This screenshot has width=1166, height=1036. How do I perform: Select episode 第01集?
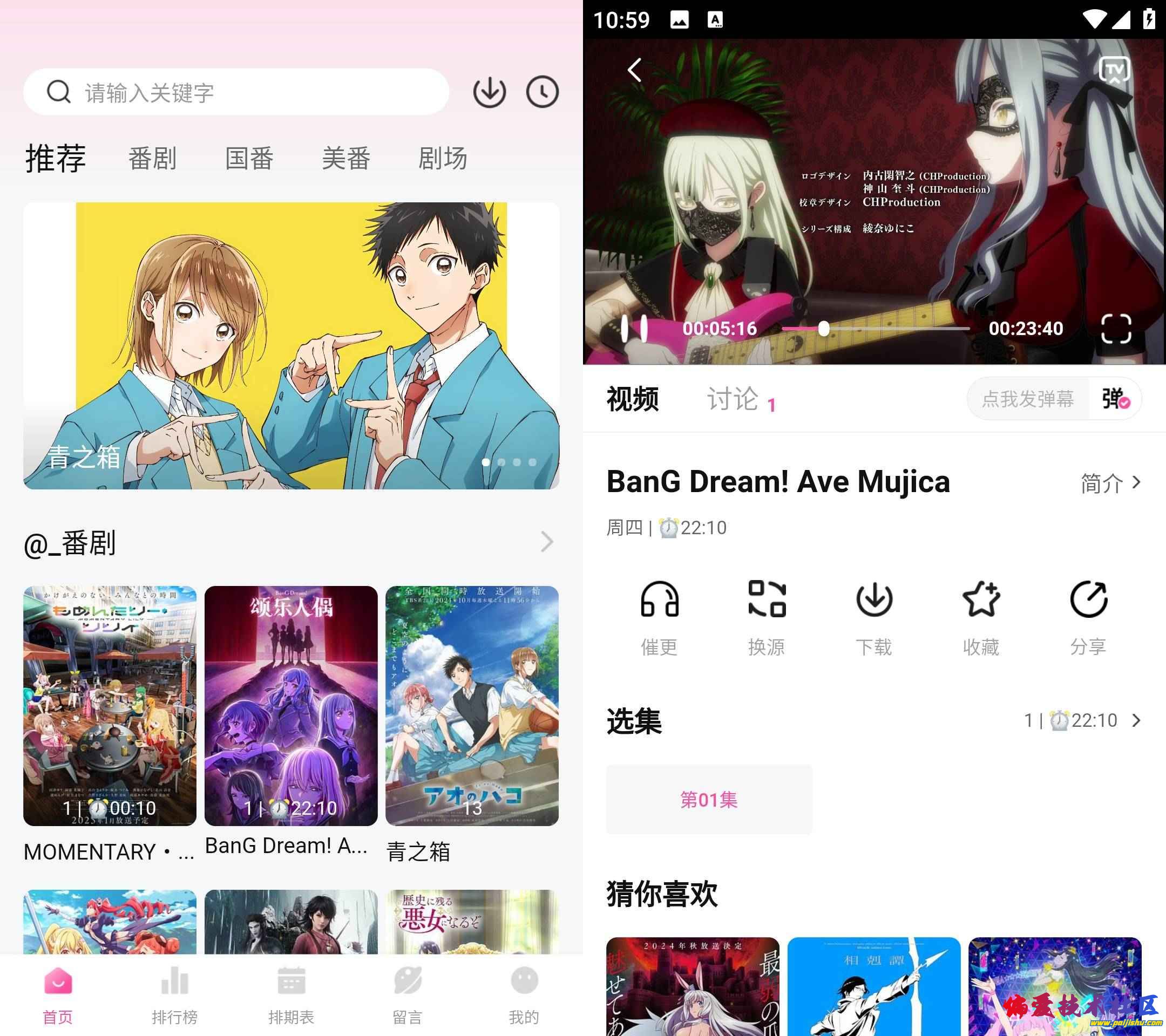tap(708, 799)
